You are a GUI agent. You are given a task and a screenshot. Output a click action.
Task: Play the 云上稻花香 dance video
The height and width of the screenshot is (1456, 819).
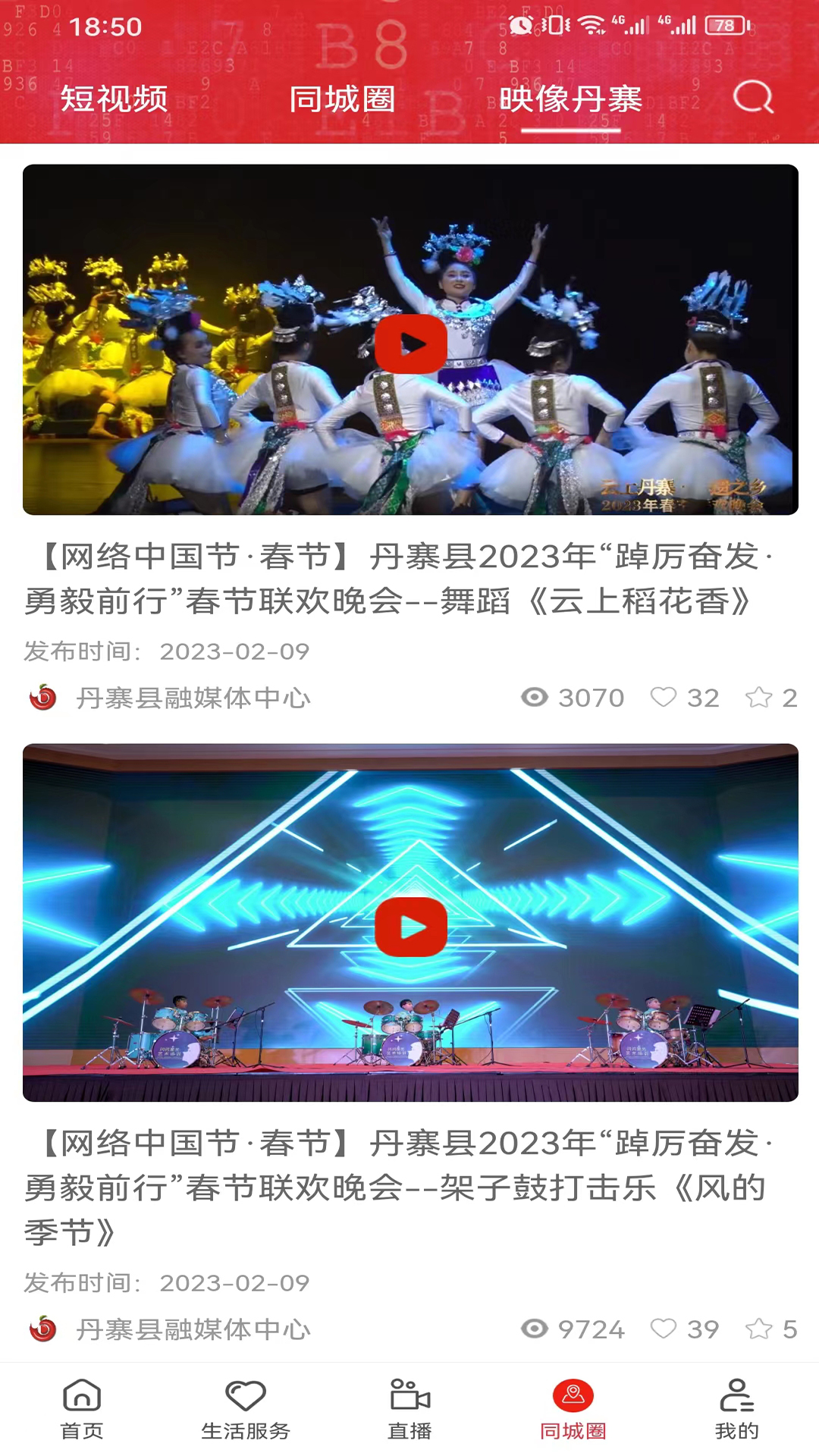[410, 344]
